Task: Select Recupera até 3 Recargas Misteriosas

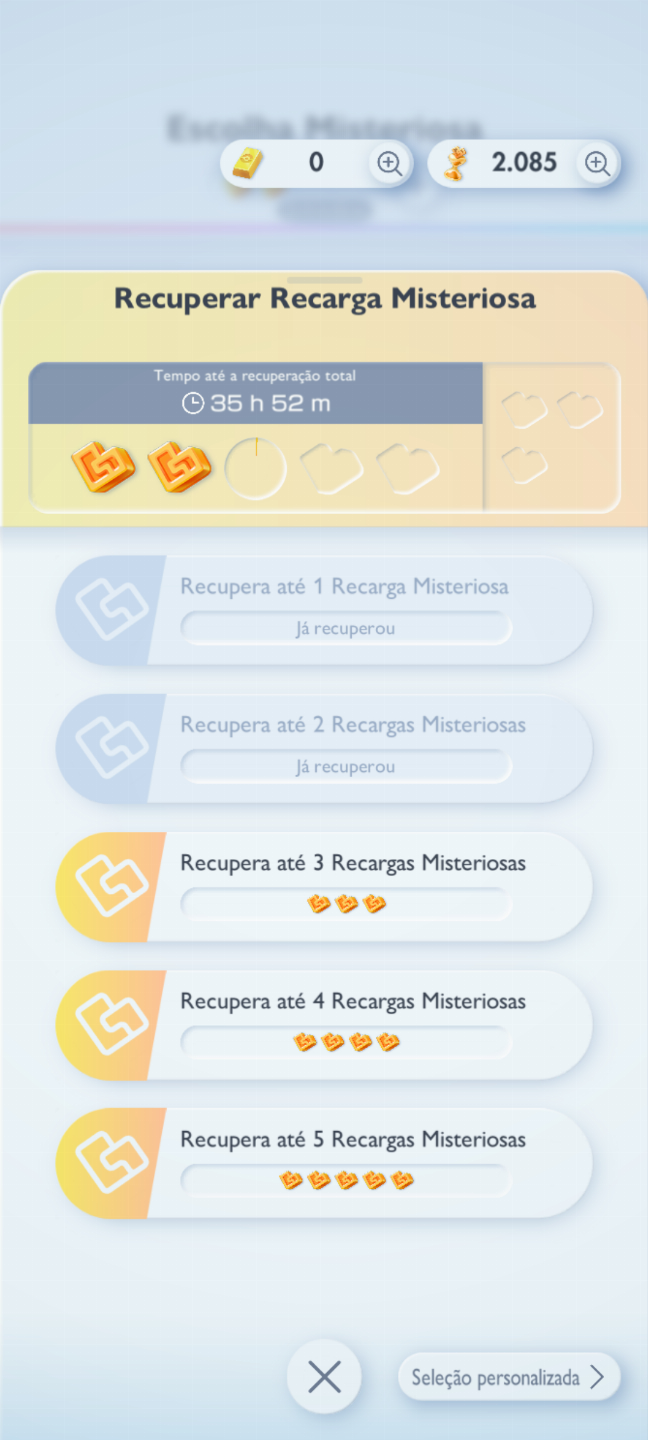Action: point(324,886)
